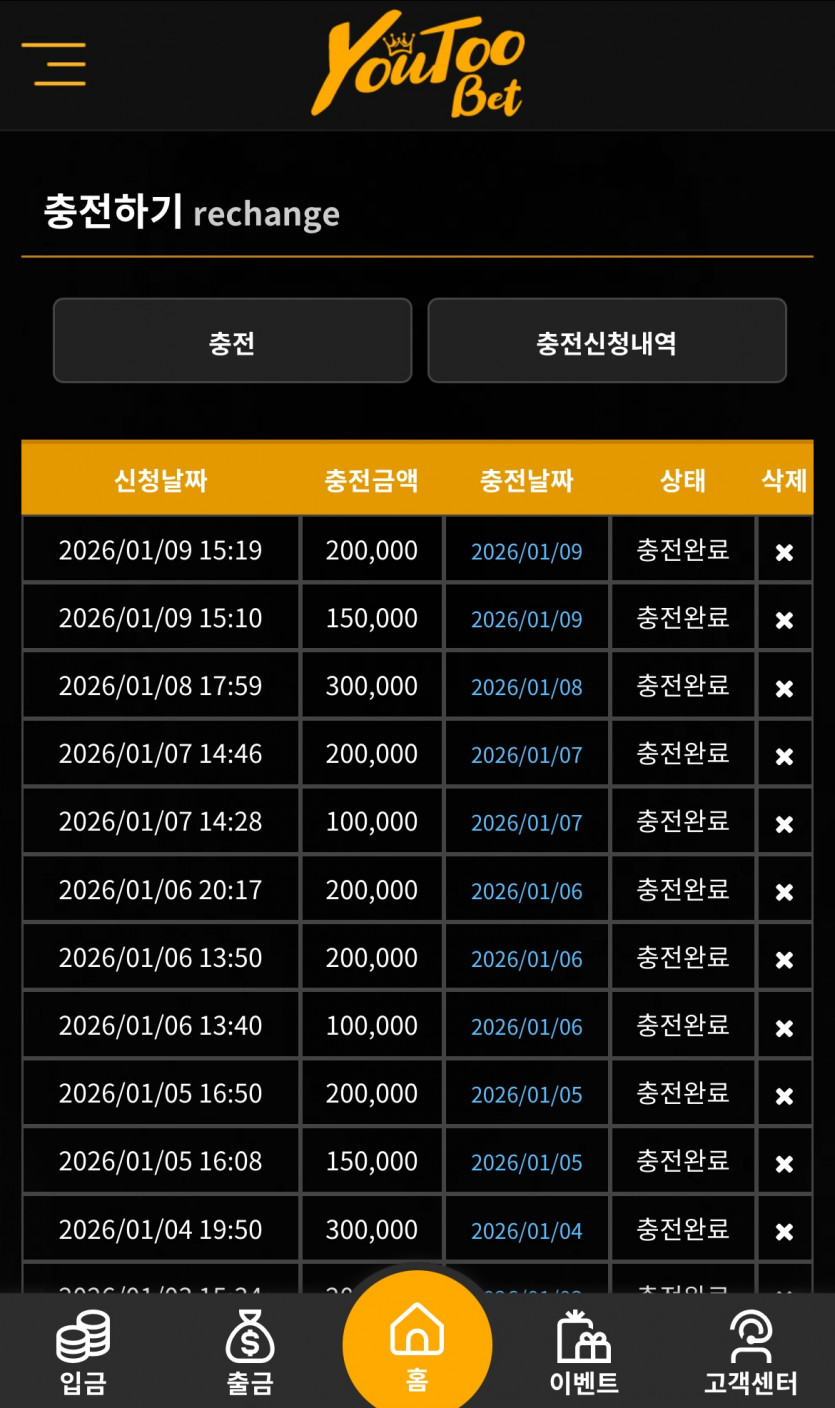Delete the 2026/01/07 14:46 row
Viewport: 835px width, 1408px height.
[x=785, y=756]
